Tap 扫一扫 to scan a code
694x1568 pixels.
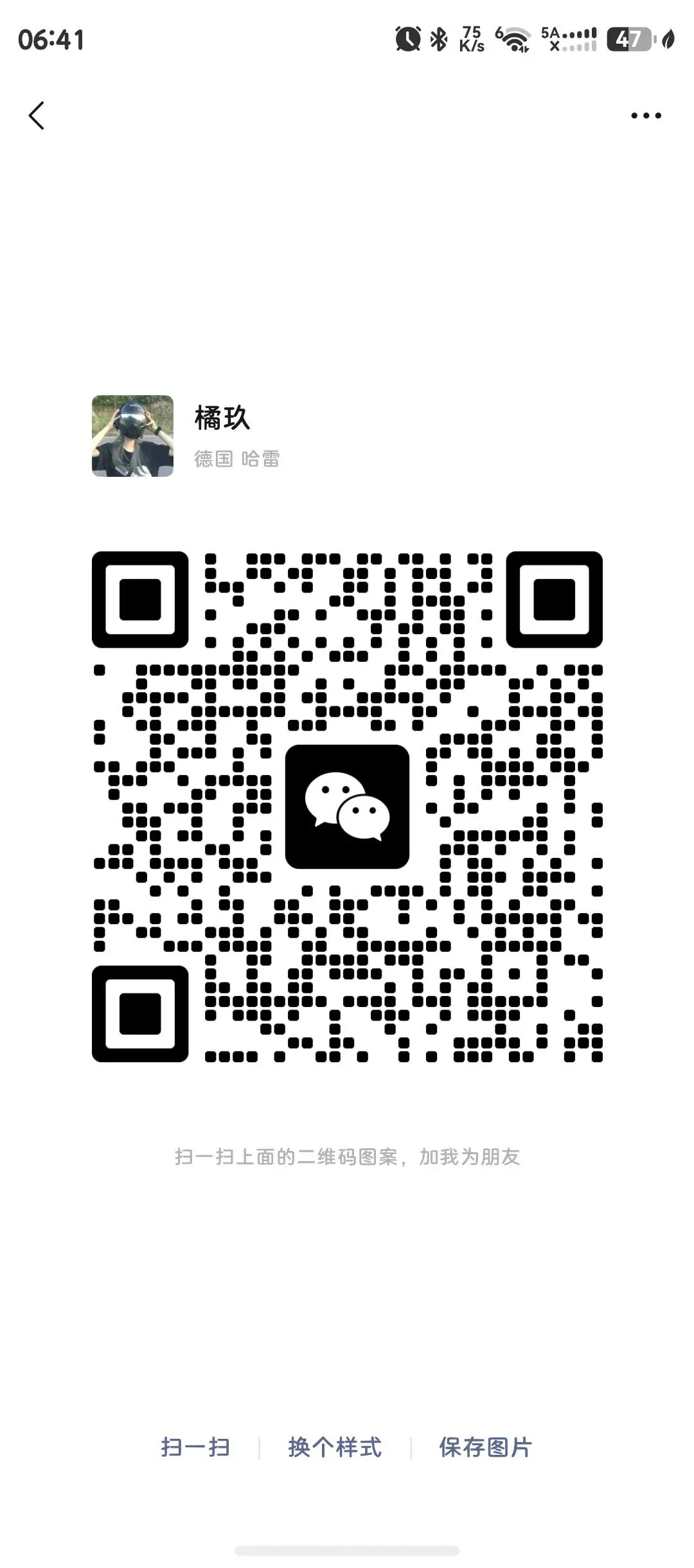[x=195, y=1447]
